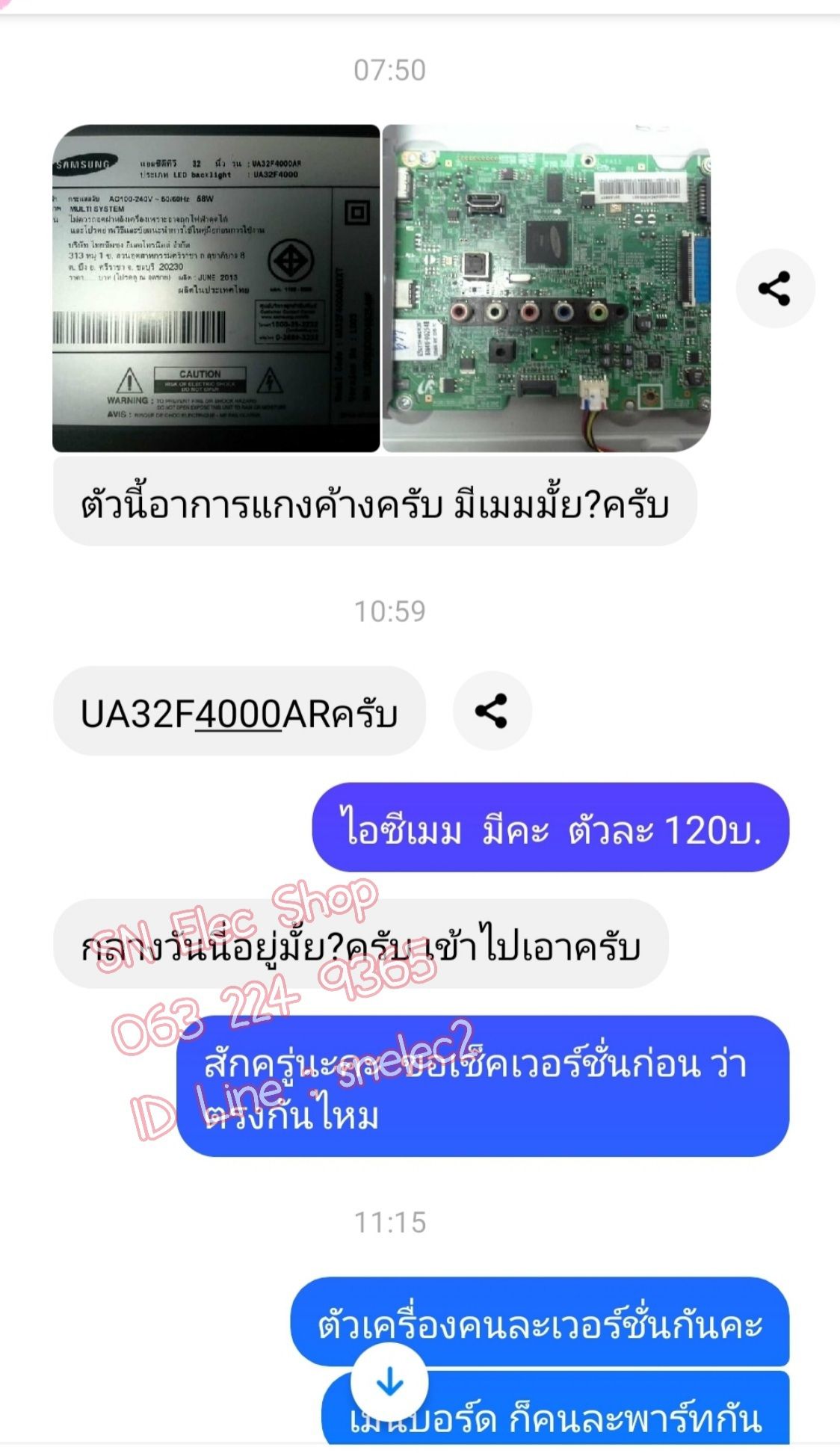The height and width of the screenshot is (1453, 840).
Task: Share the UA32F4000AR message
Action: [491, 711]
